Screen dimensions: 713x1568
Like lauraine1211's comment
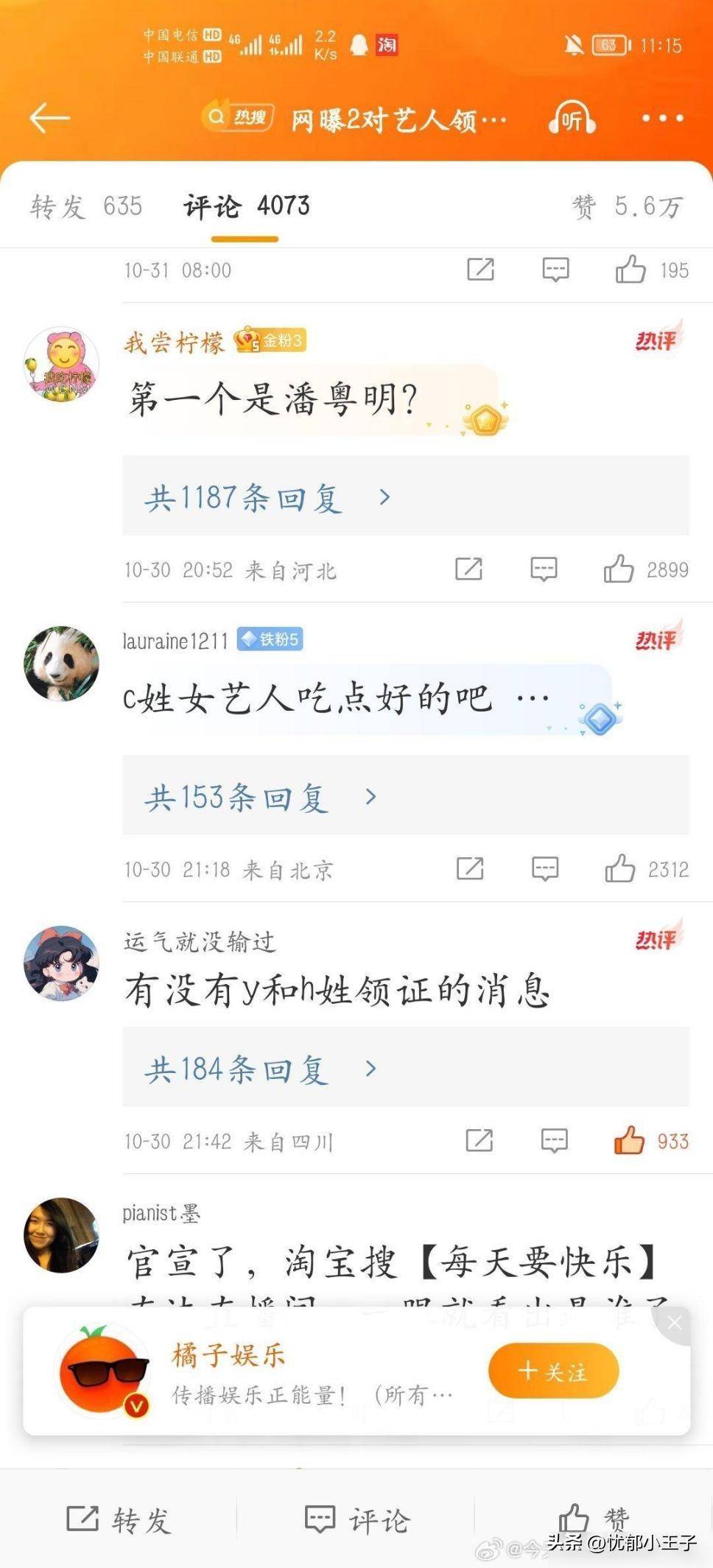pos(620,869)
